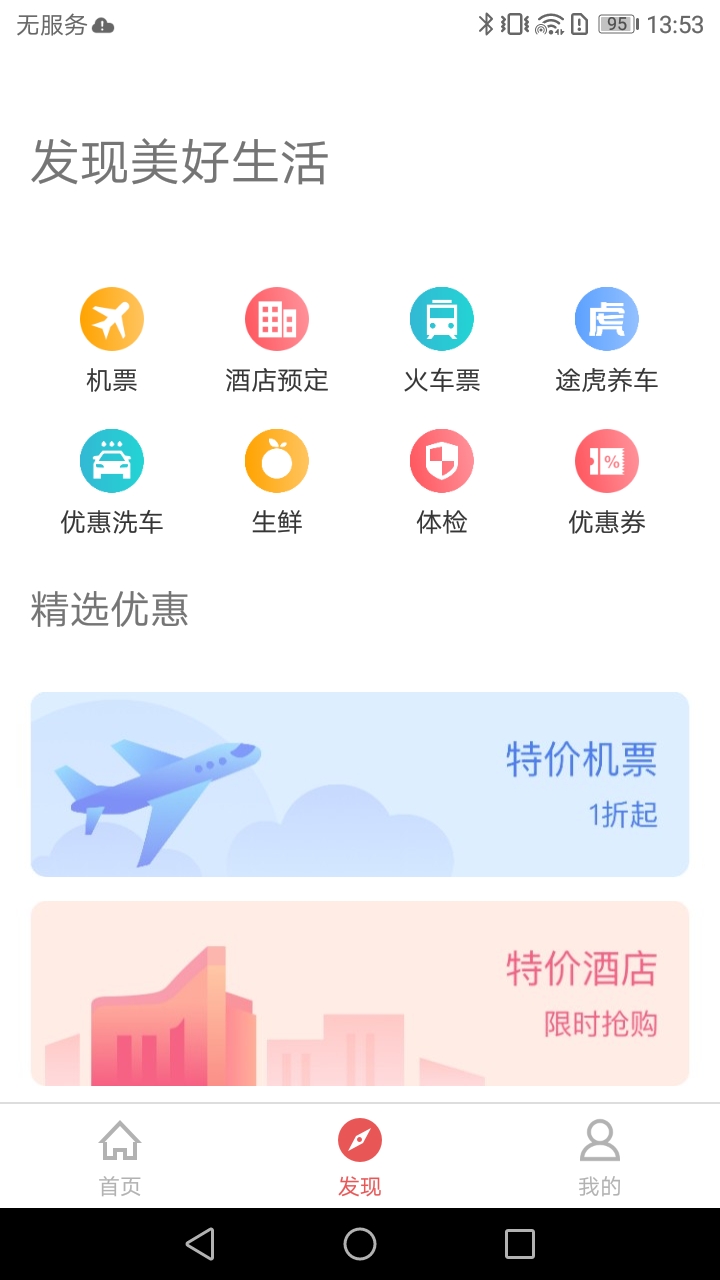The width and height of the screenshot is (720, 1280).
Task: Go to the 我的 profile tab
Action: coord(600,1157)
